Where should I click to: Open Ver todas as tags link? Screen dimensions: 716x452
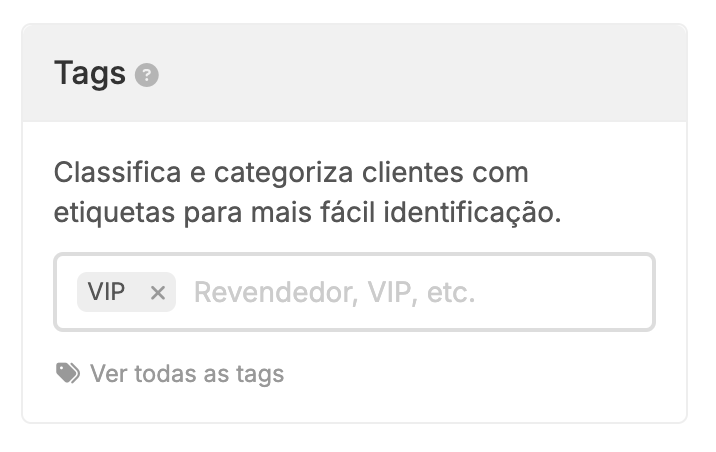(x=186, y=374)
